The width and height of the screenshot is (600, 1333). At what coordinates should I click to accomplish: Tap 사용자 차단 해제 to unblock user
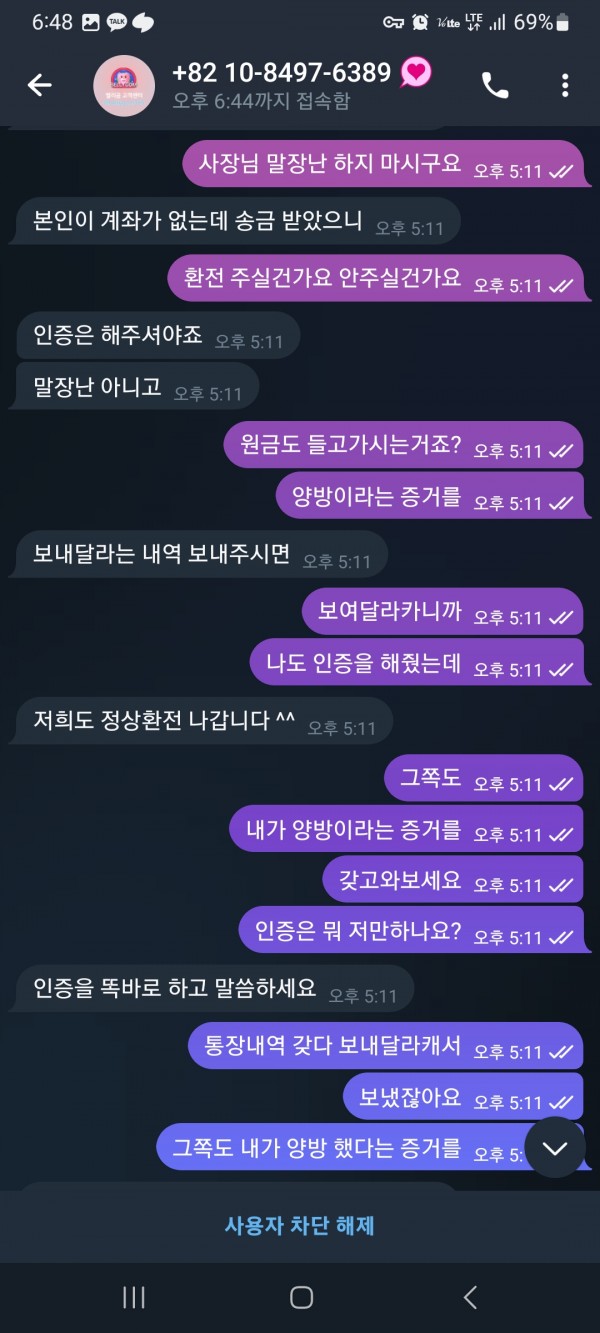pos(300,1225)
